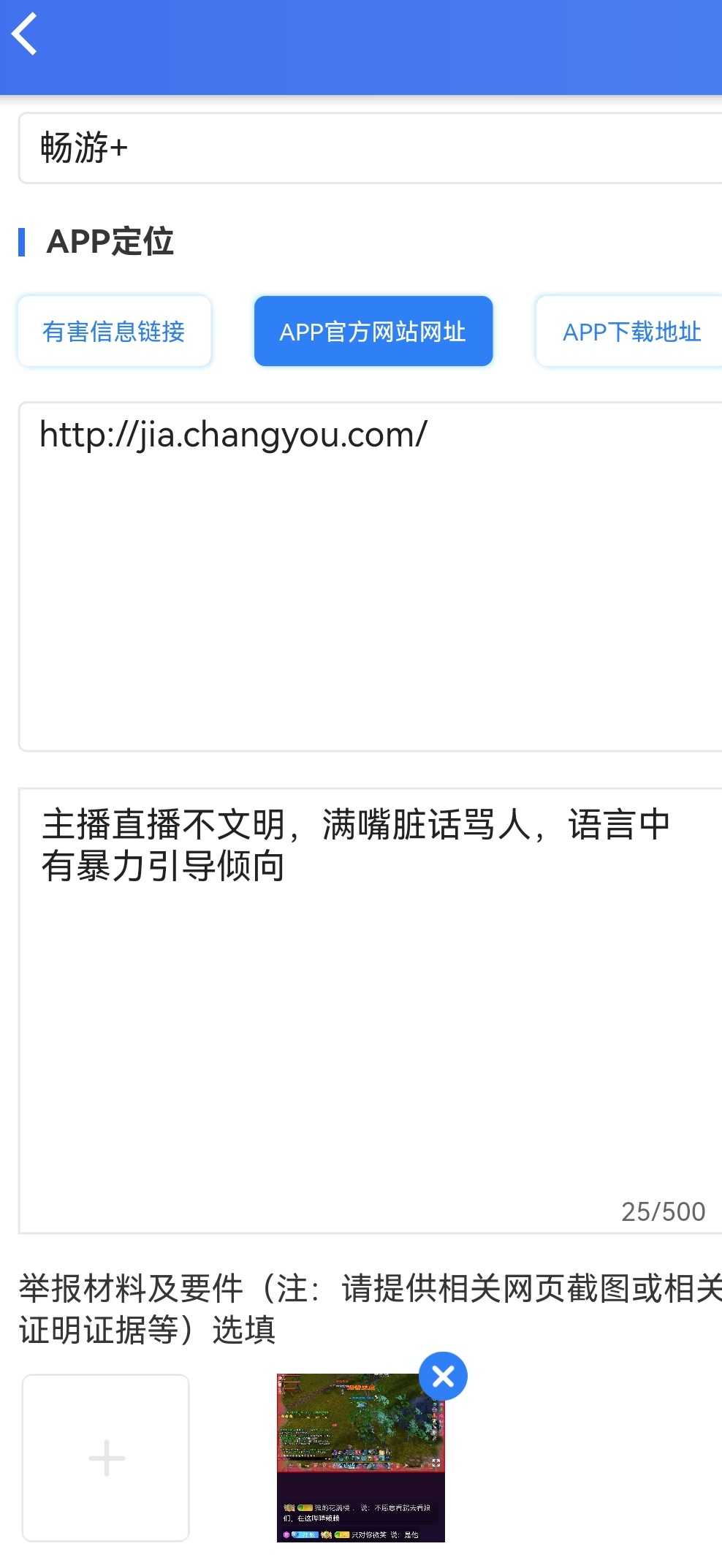The height and width of the screenshot is (1568, 722).
Task: Edit the app name field 畅游+
Action: (x=365, y=148)
